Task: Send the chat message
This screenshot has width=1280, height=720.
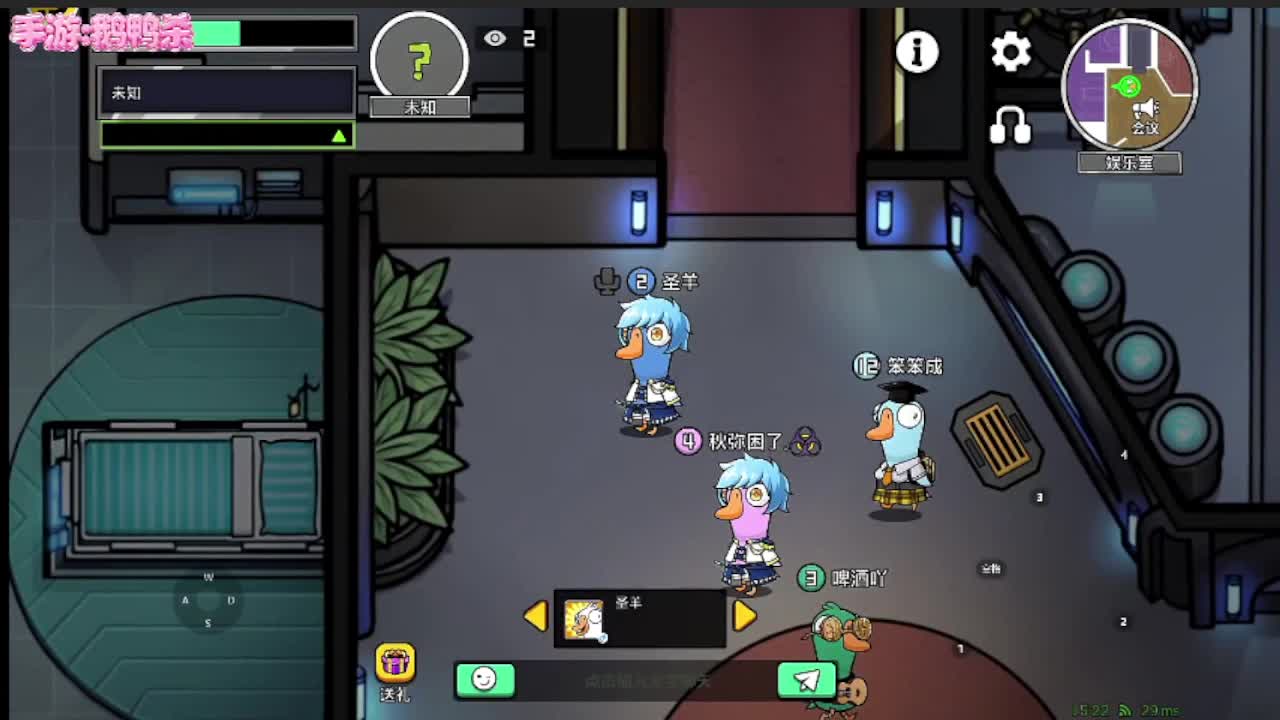Action: coord(806,680)
